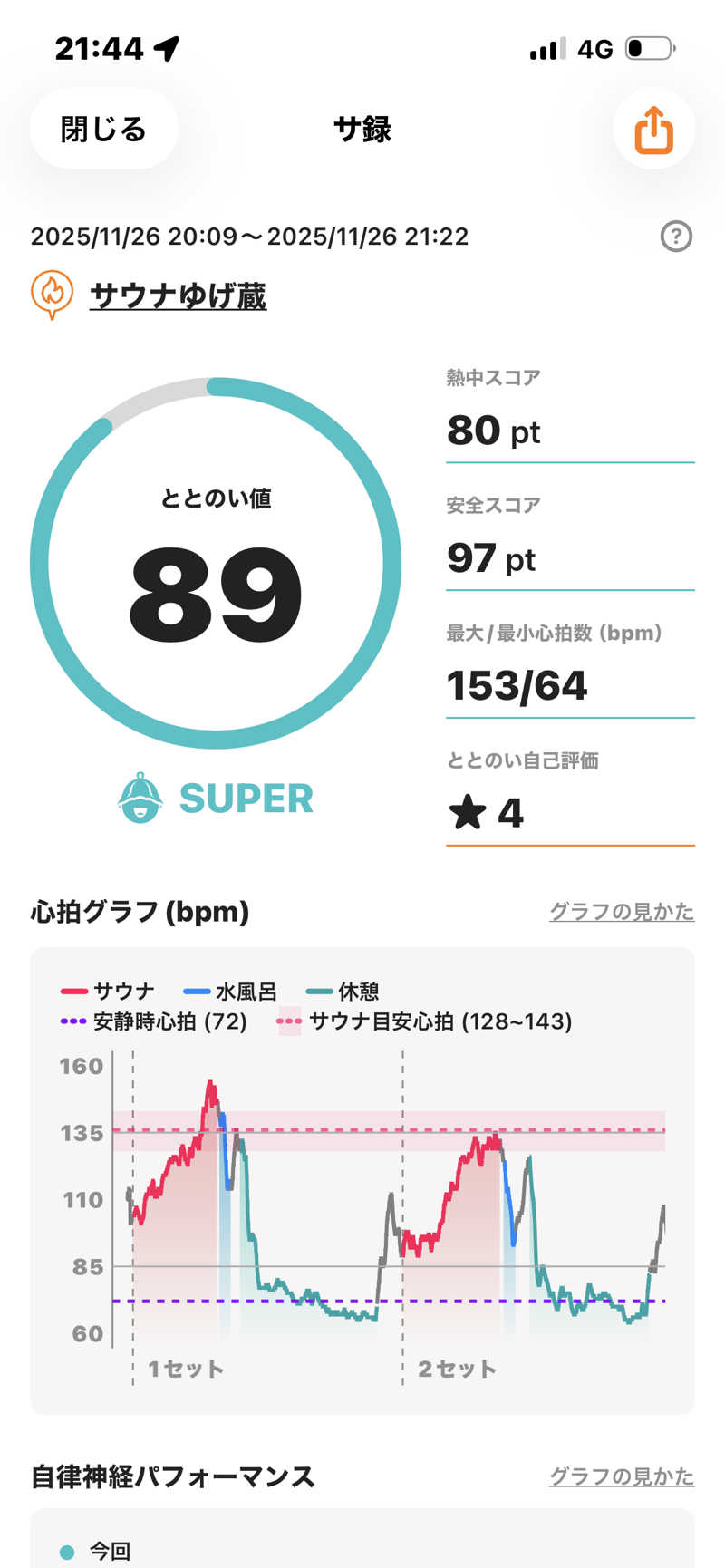Tap the 閉じる close button
The height and width of the screenshot is (1568, 725).
[103, 130]
